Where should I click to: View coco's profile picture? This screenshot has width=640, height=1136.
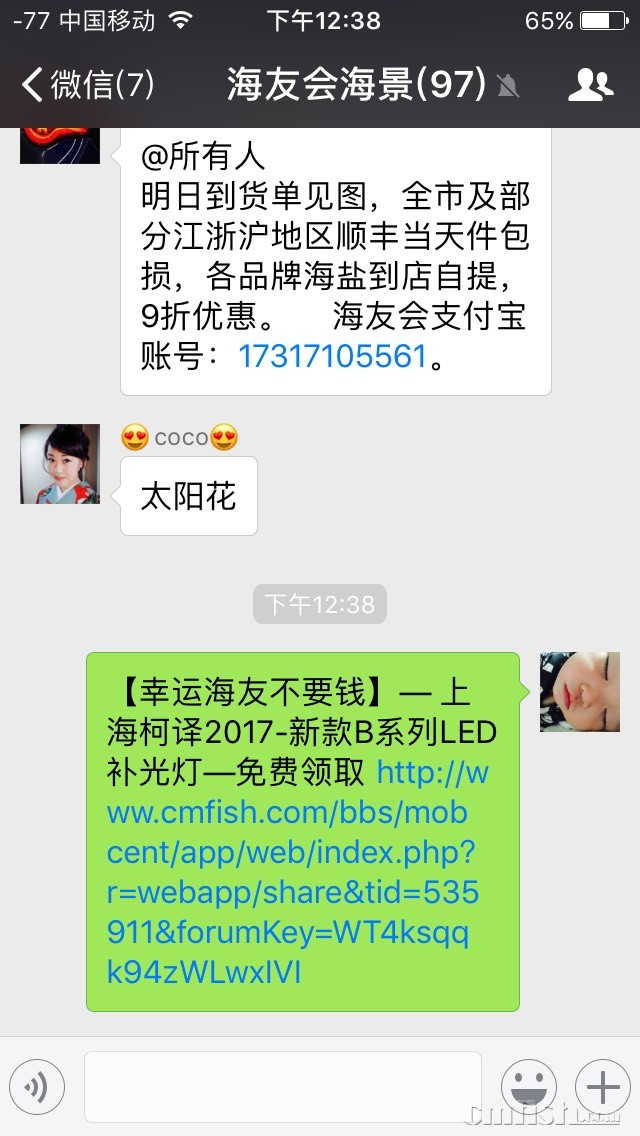(60, 463)
